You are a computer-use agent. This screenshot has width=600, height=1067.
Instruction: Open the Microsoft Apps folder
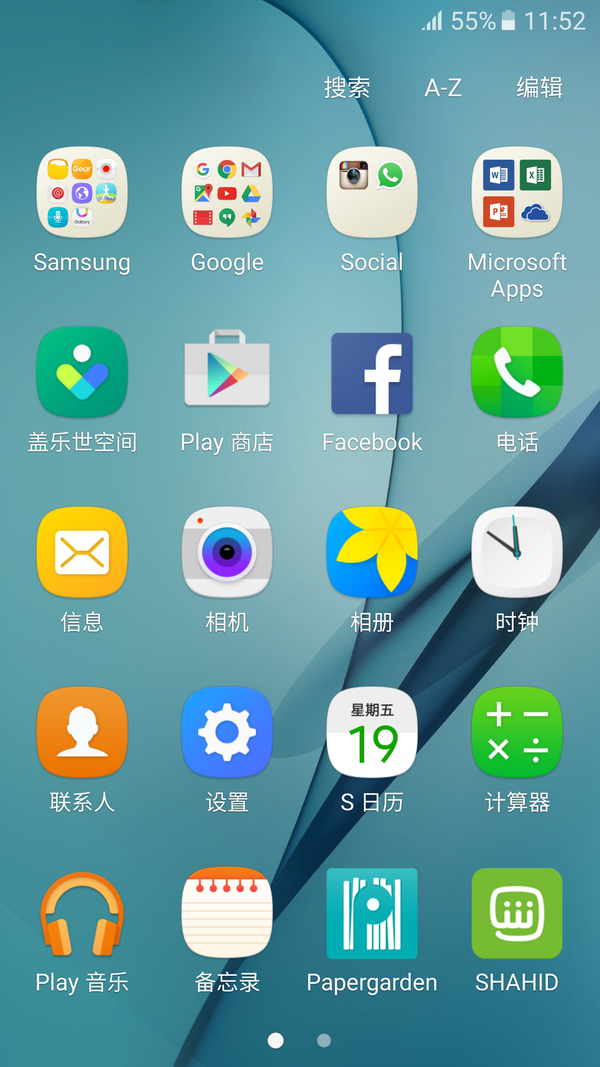pyautogui.click(x=517, y=192)
